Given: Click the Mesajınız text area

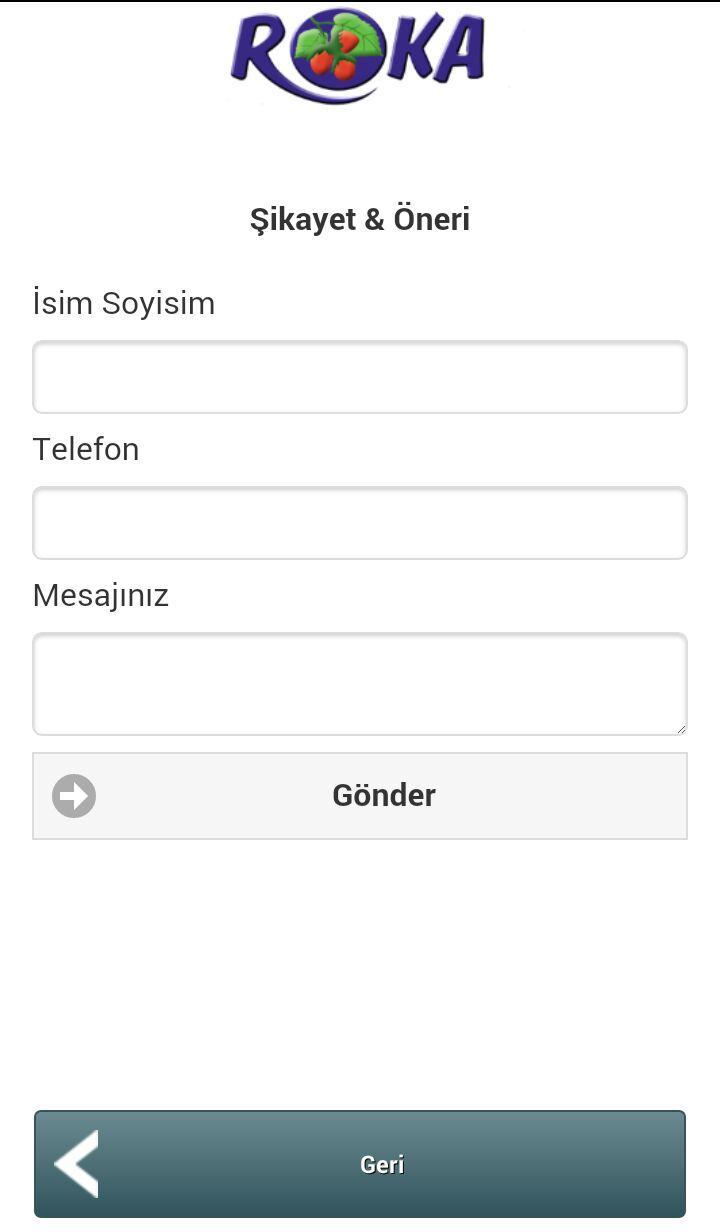Looking at the screenshot, I should click(x=360, y=683).
